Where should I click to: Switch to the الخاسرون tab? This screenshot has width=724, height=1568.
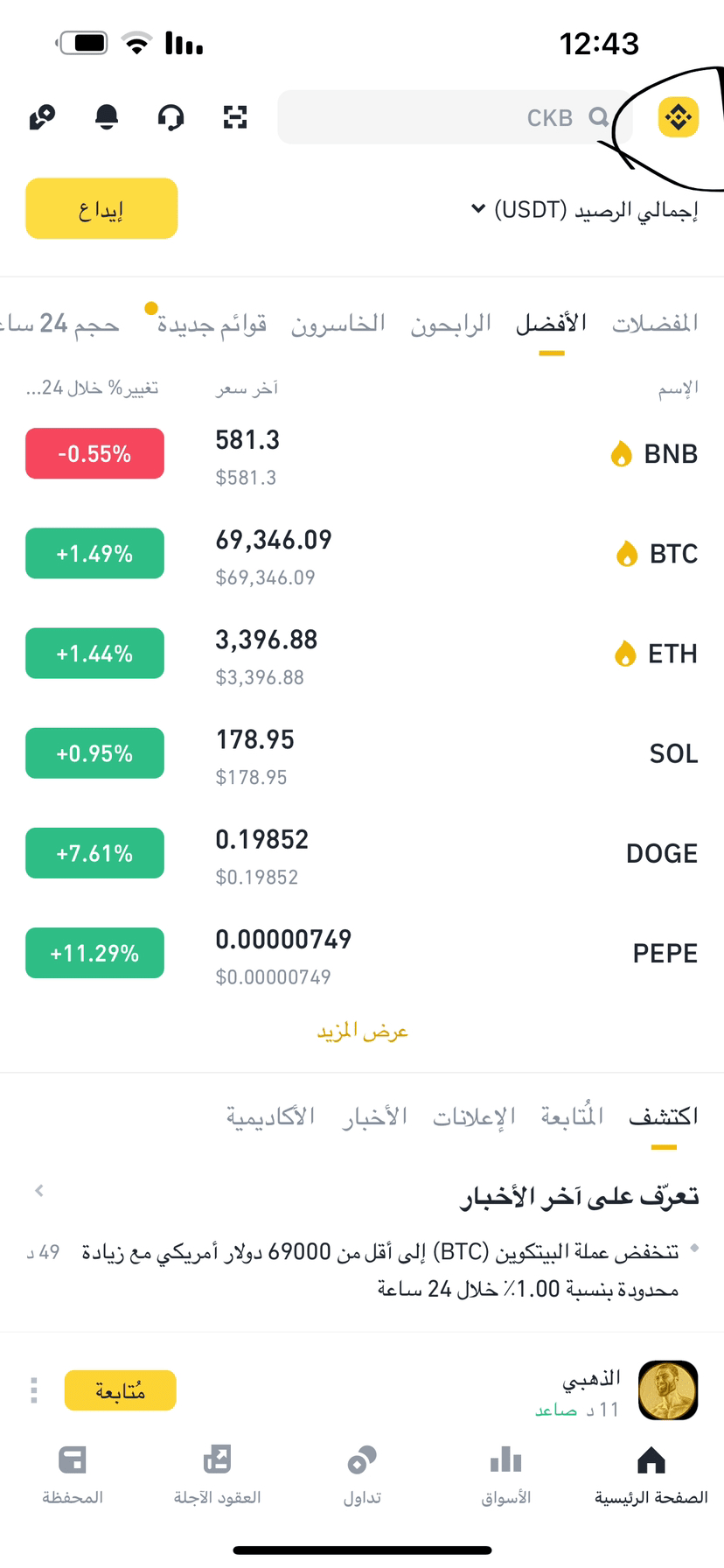coord(338,324)
